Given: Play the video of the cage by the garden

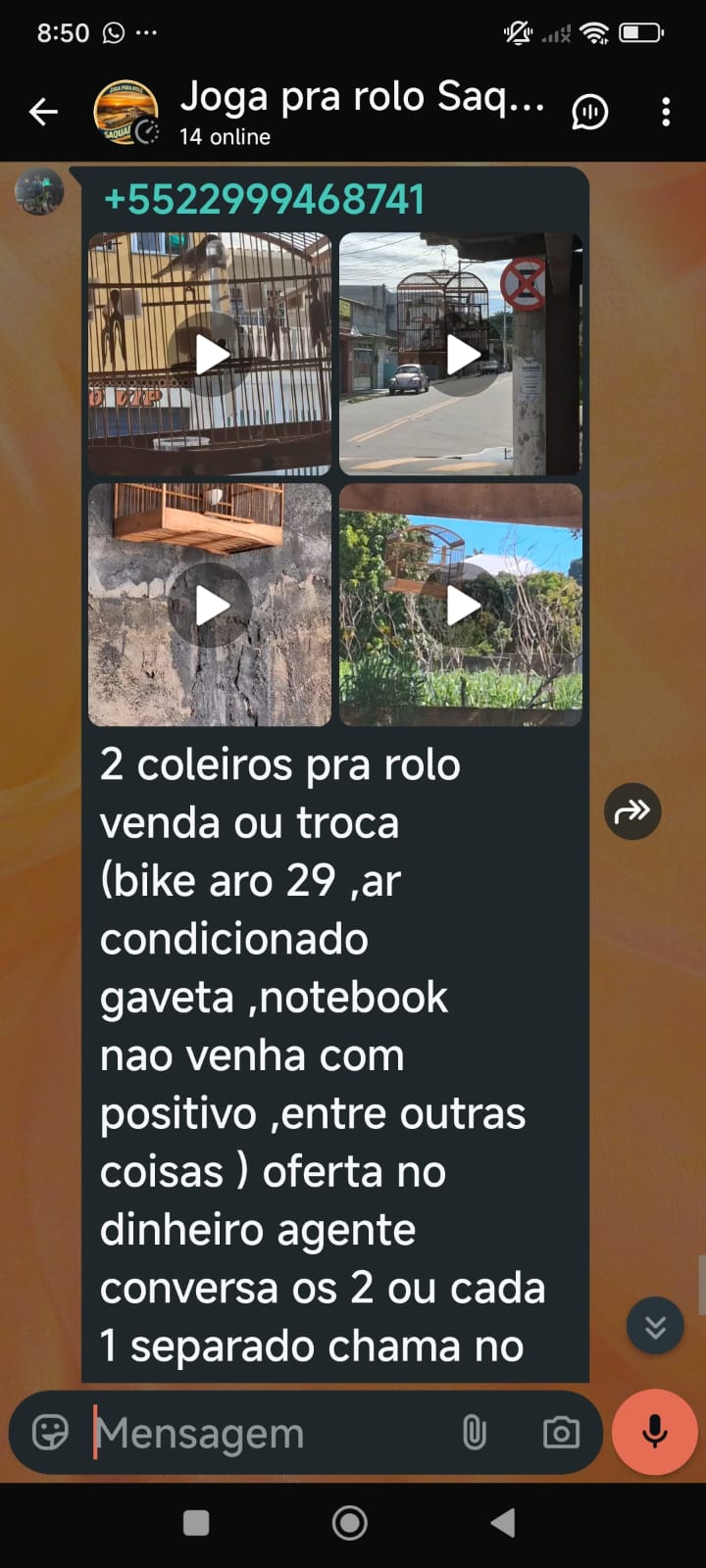Looking at the screenshot, I should point(461,605).
